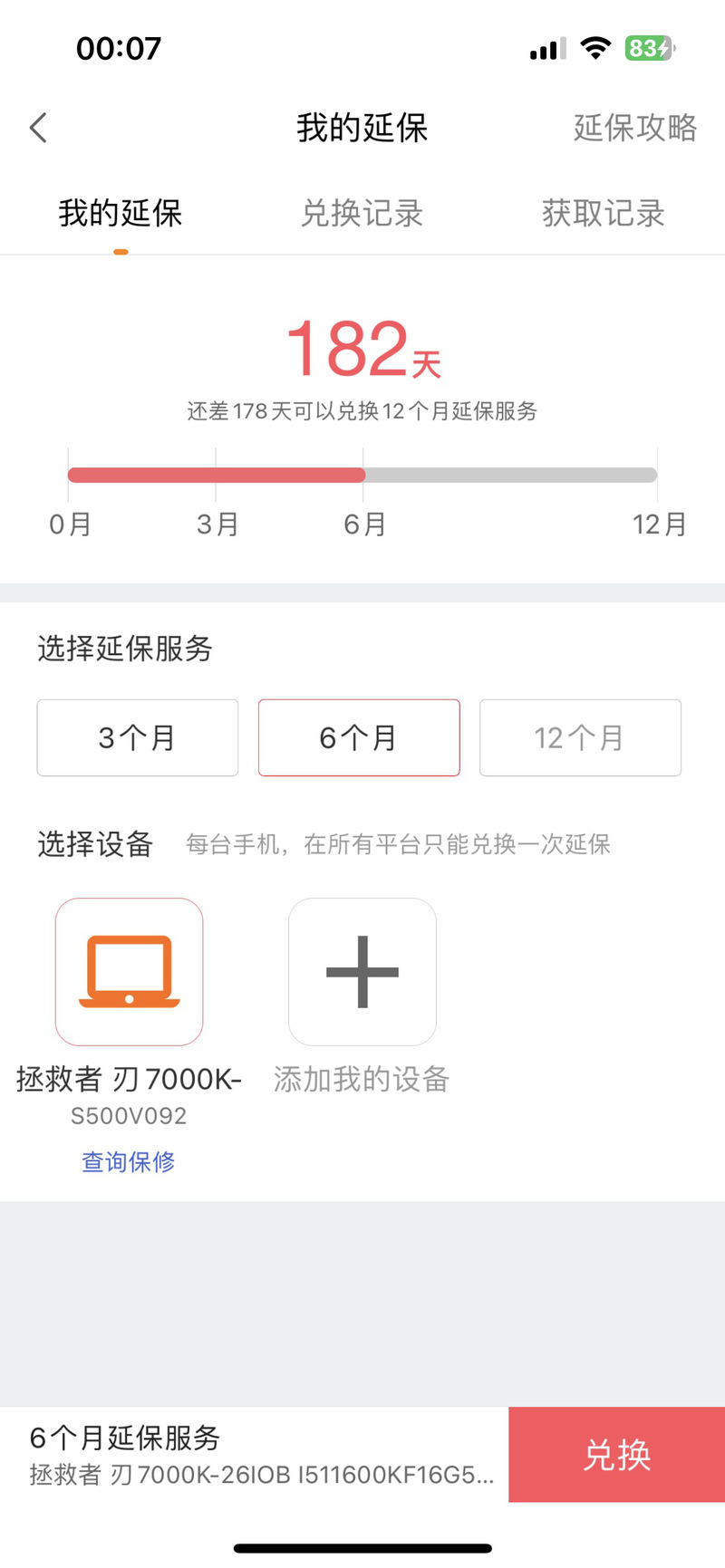Select the 拯救者 刃 7000K device

(130, 972)
